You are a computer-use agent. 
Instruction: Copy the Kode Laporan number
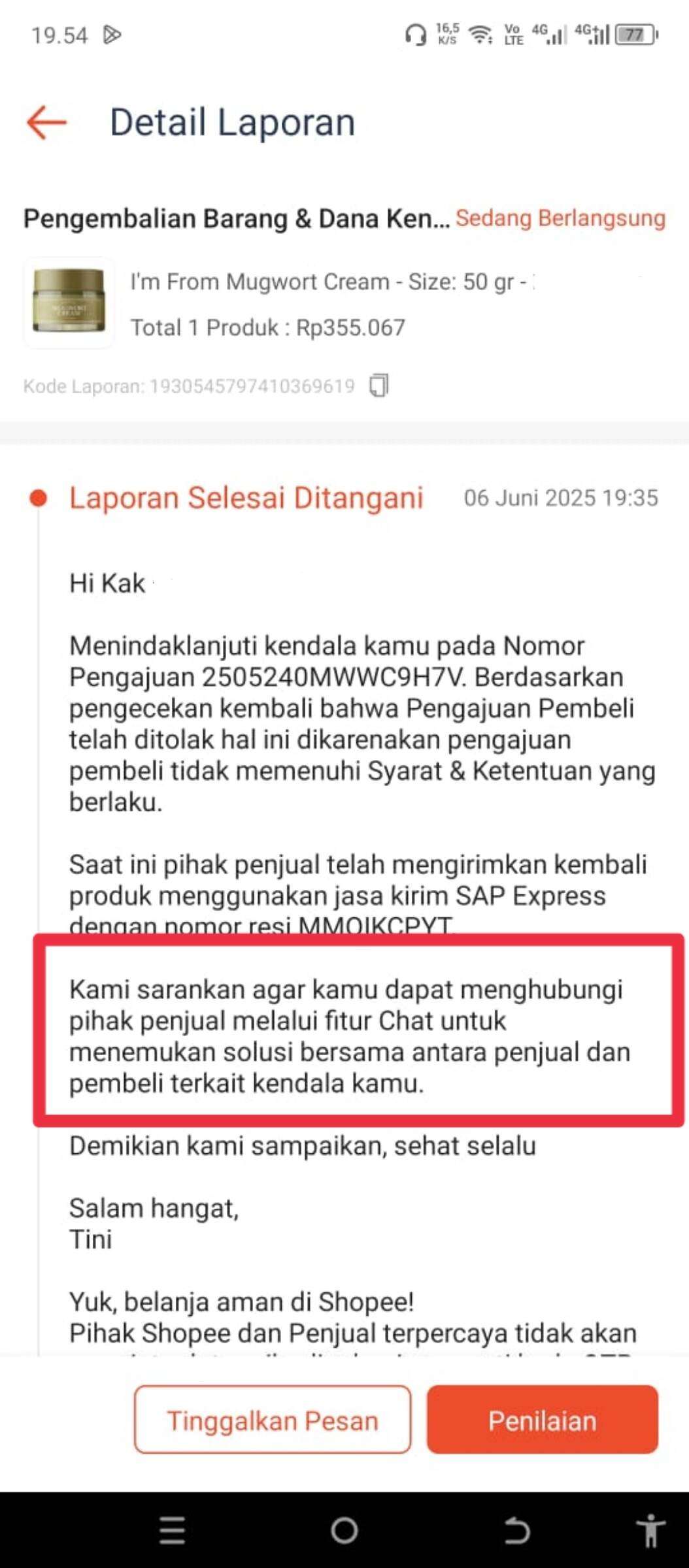coord(379,385)
